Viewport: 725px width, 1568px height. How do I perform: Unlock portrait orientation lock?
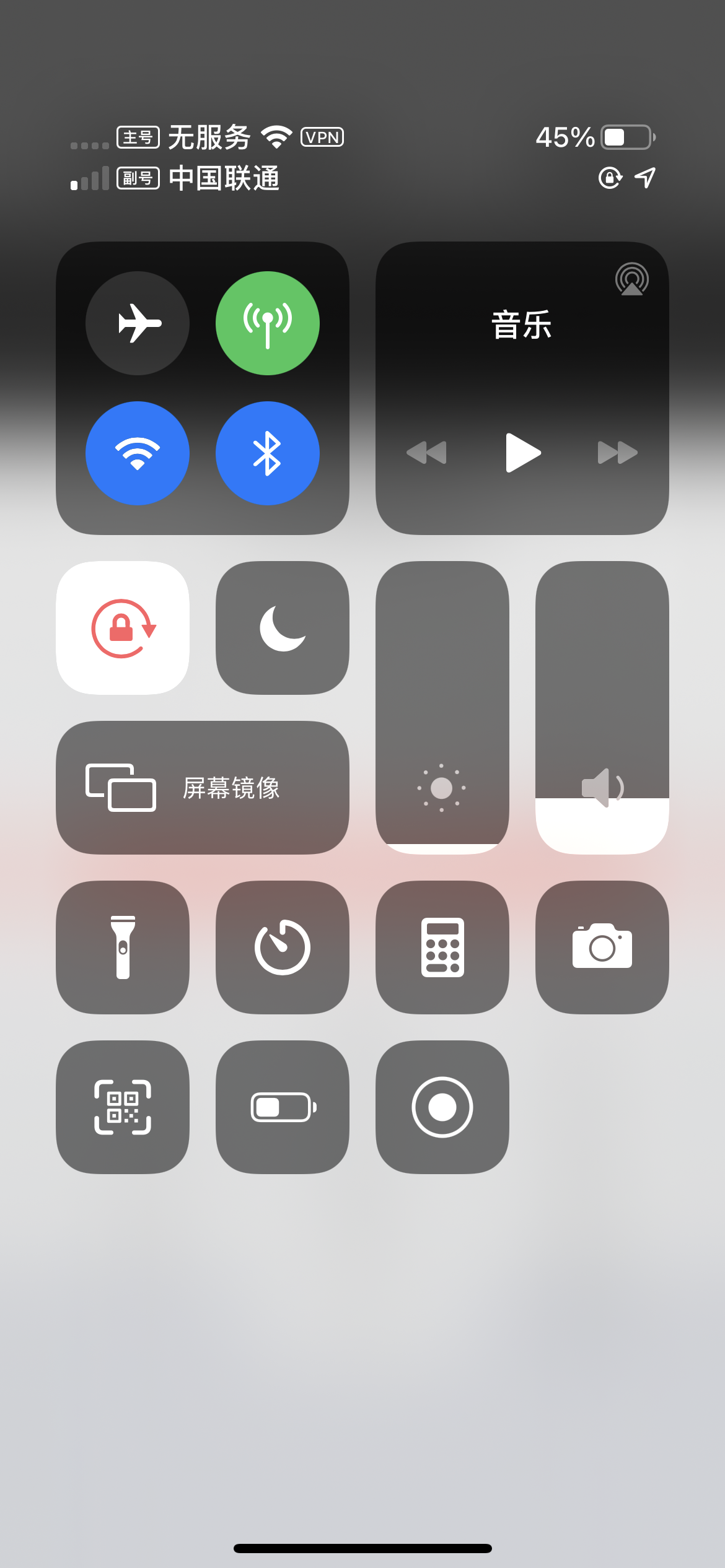123,628
